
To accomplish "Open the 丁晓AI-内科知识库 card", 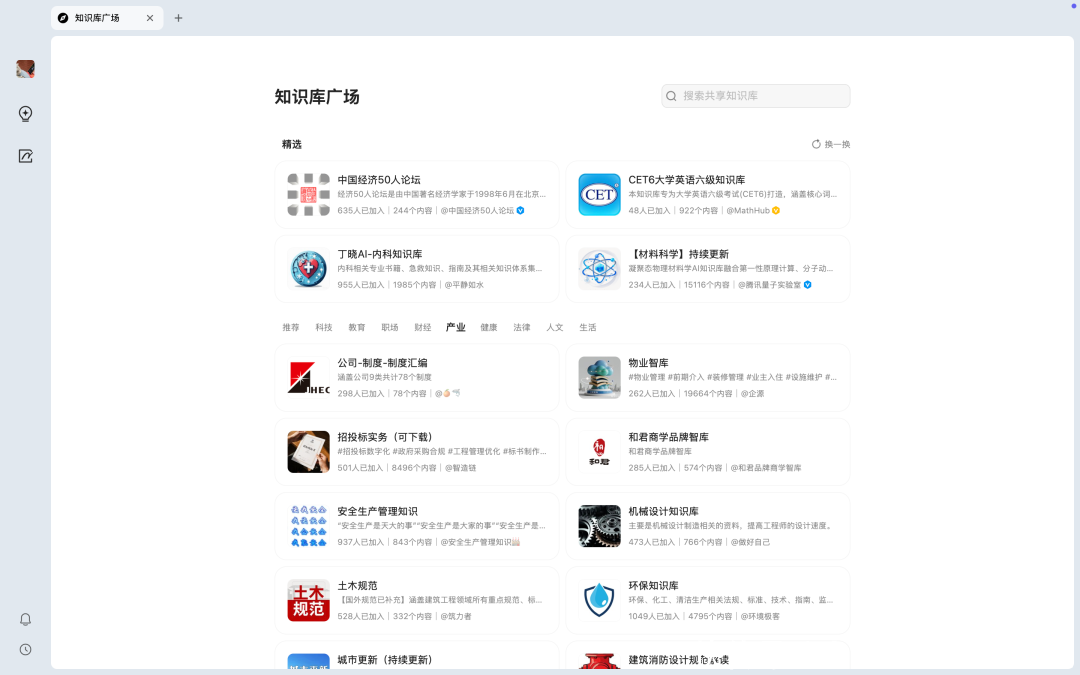I will point(417,269).
